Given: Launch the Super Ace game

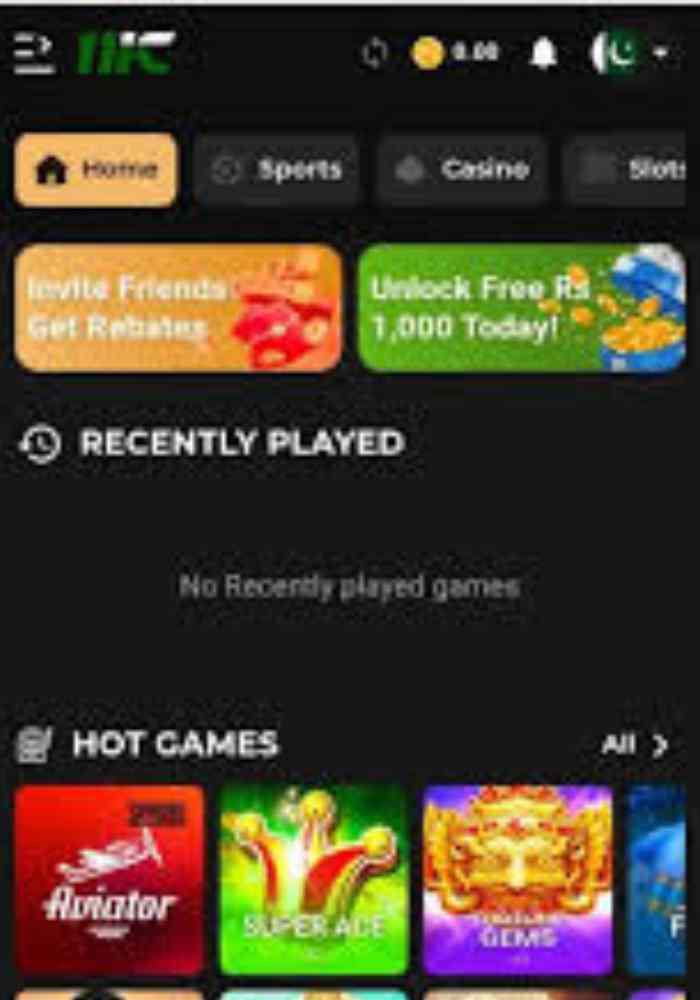Looking at the screenshot, I should pos(314,880).
